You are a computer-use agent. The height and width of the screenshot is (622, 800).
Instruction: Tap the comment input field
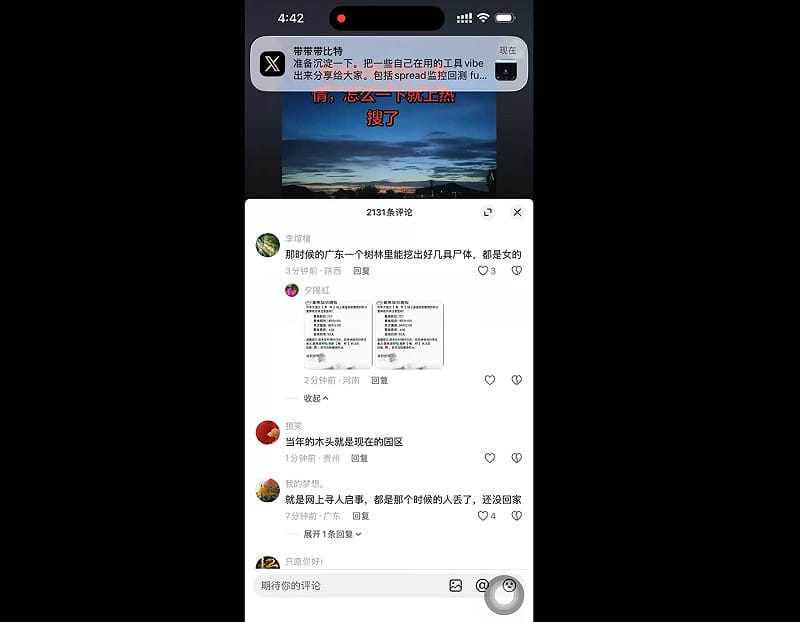pos(345,585)
